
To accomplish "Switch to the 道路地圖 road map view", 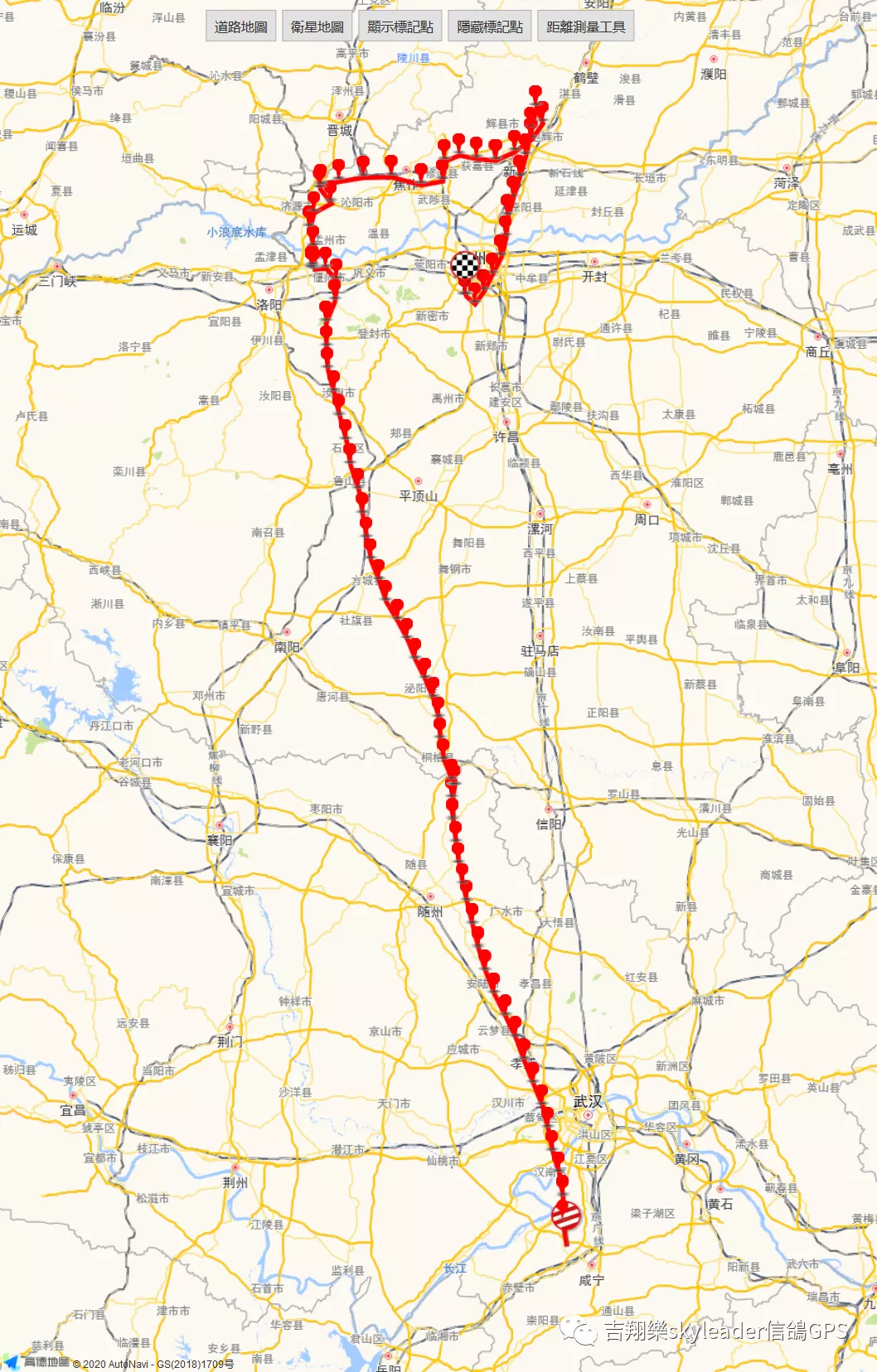I will click(x=240, y=27).
